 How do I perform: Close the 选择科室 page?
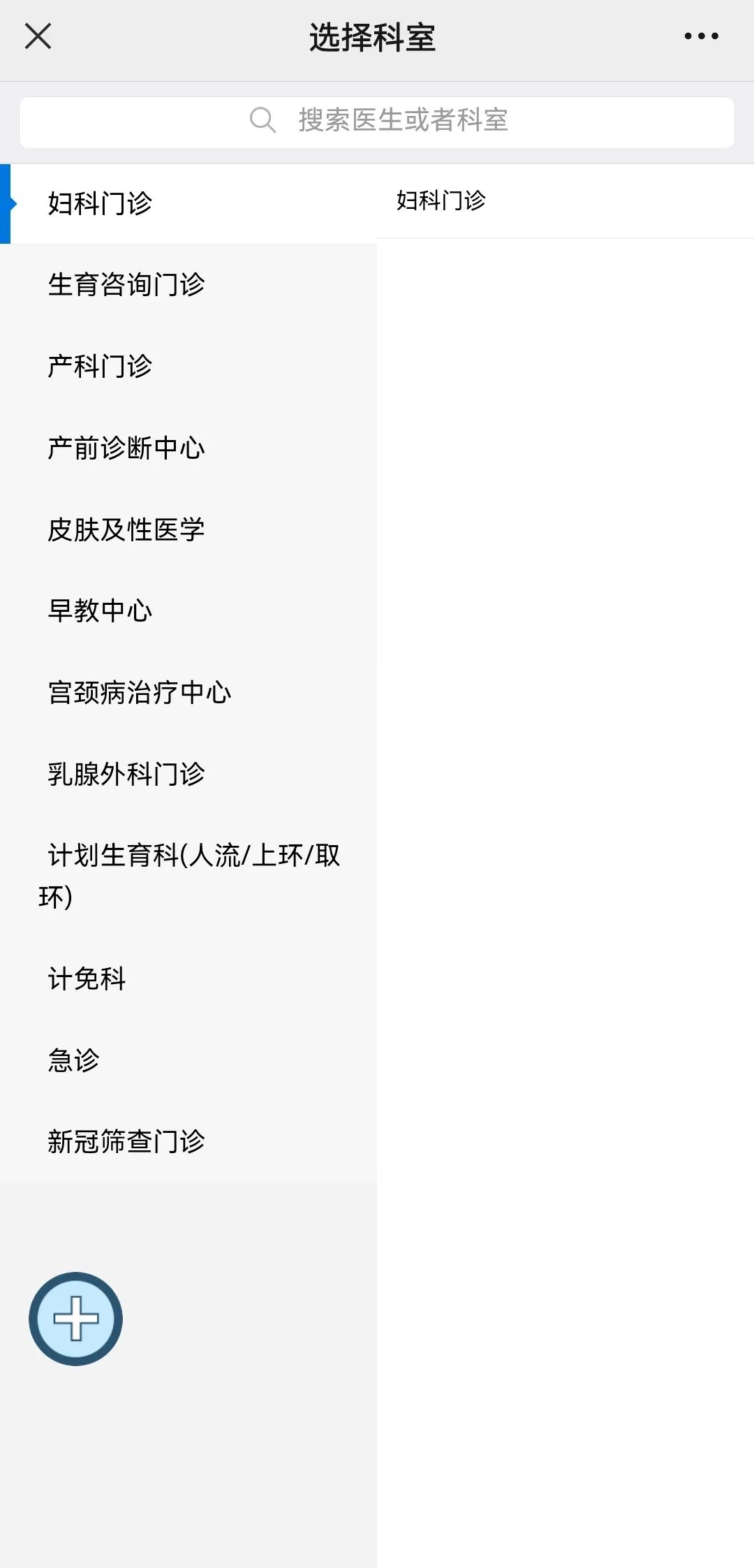(x=38, y=36)
